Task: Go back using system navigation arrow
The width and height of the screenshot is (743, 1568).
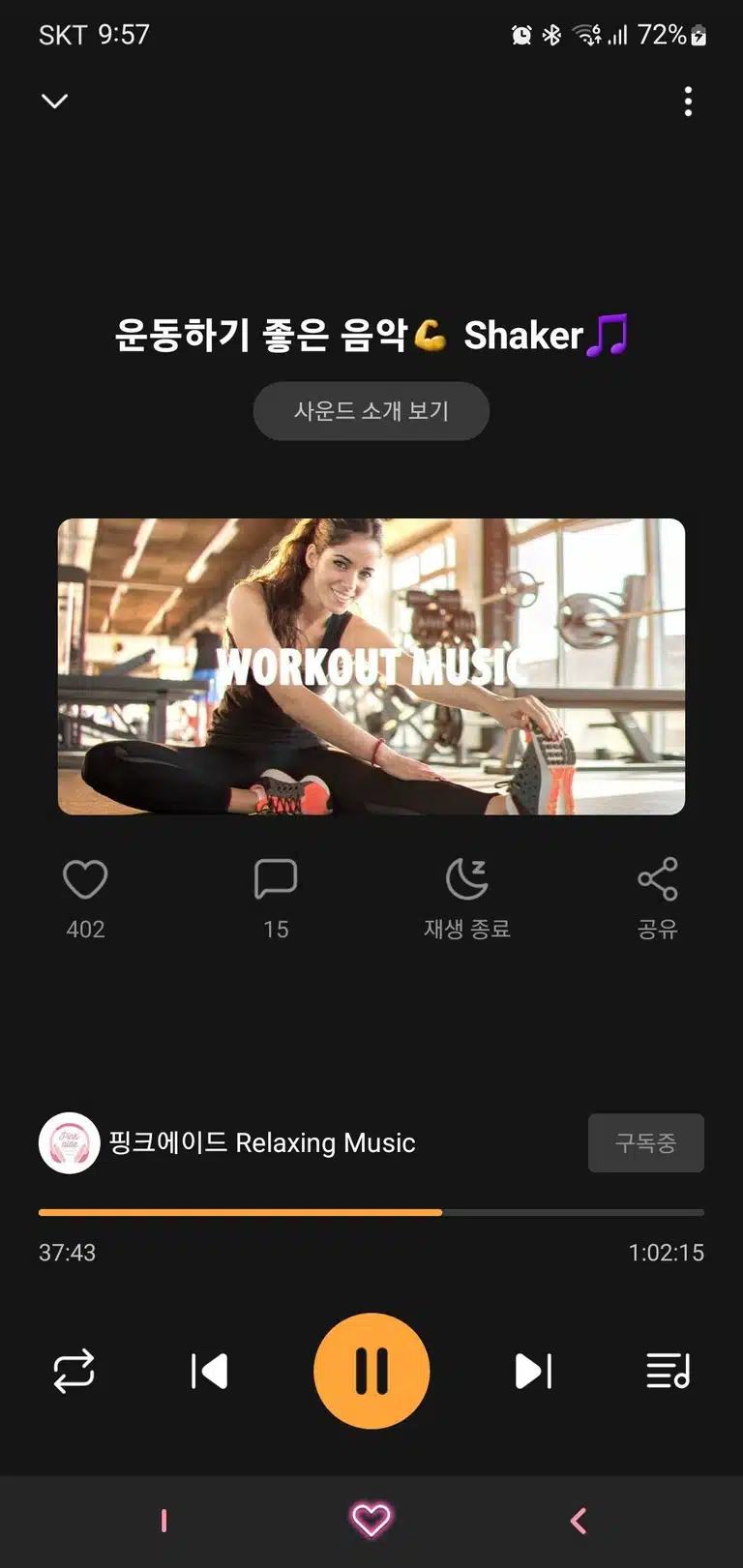Action: 579,1521
